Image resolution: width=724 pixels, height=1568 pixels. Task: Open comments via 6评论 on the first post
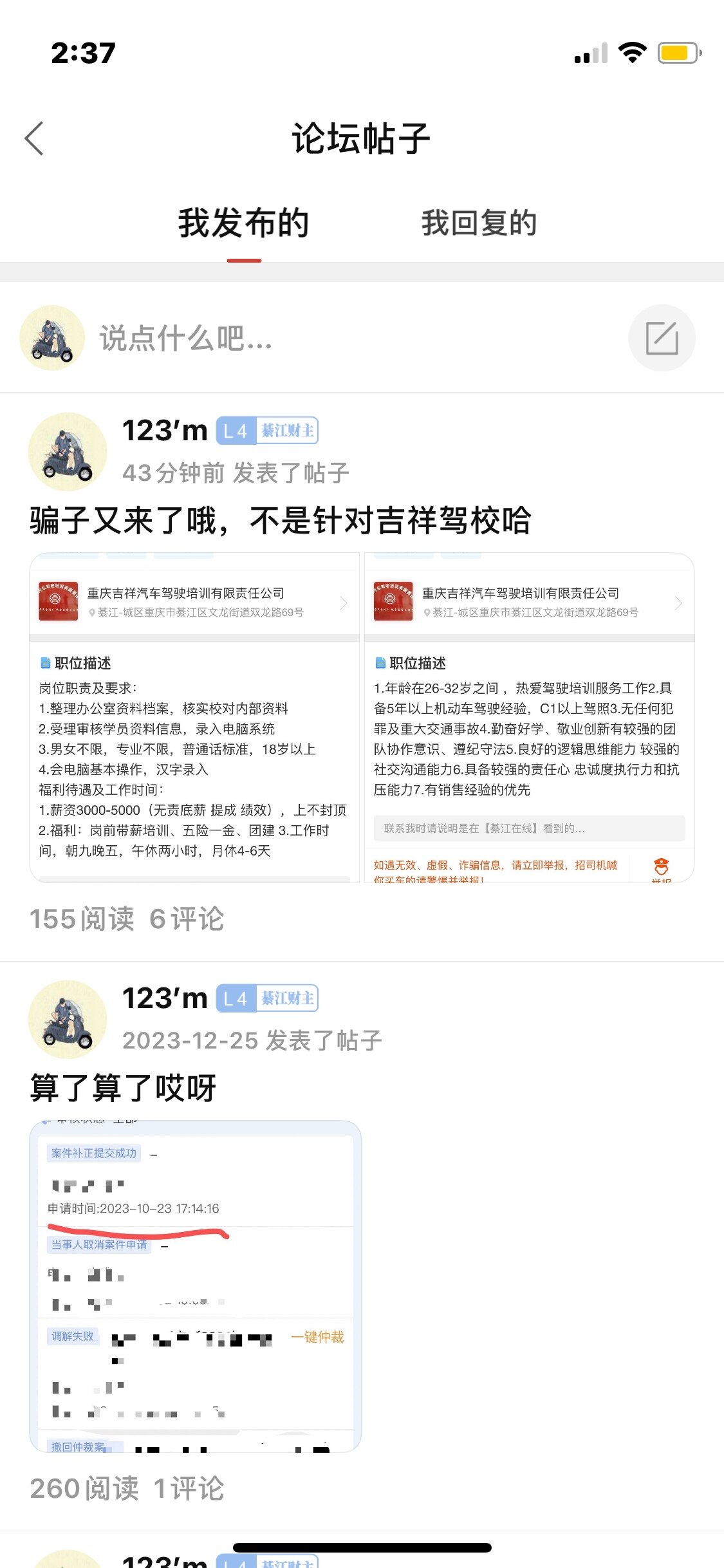187,919
